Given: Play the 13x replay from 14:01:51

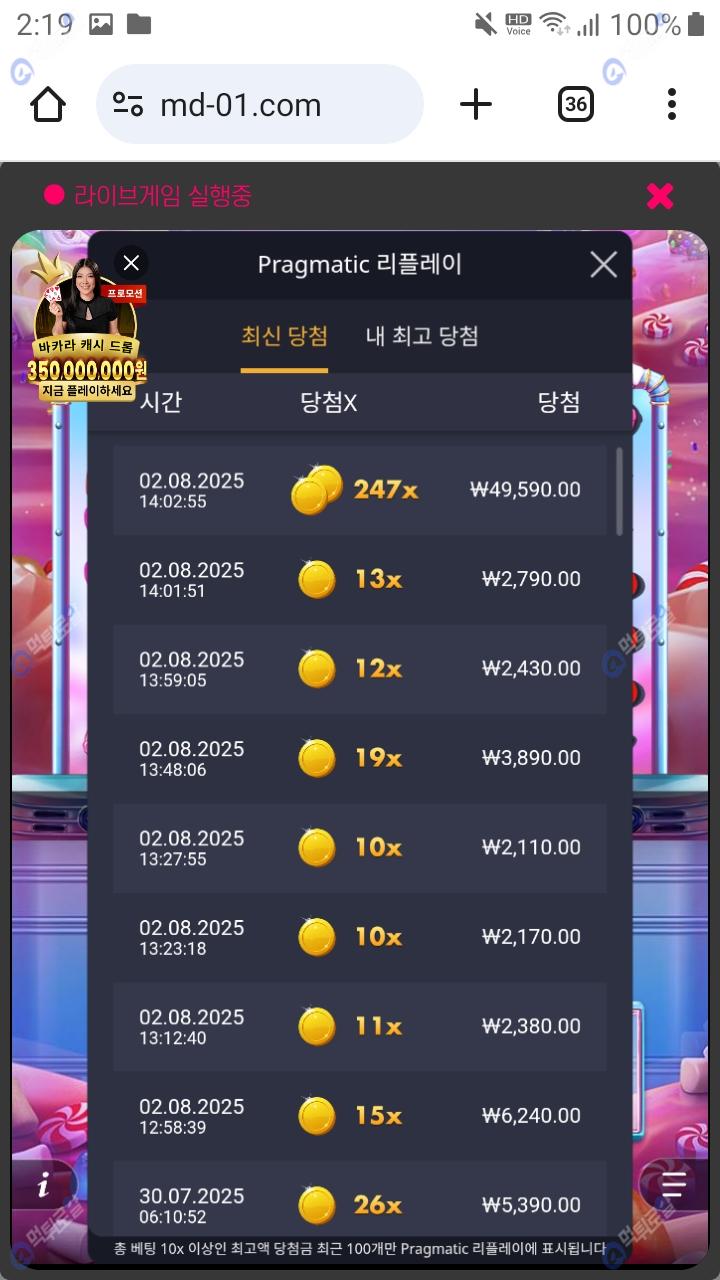Looking at the screenshot, I should (359, 579).
